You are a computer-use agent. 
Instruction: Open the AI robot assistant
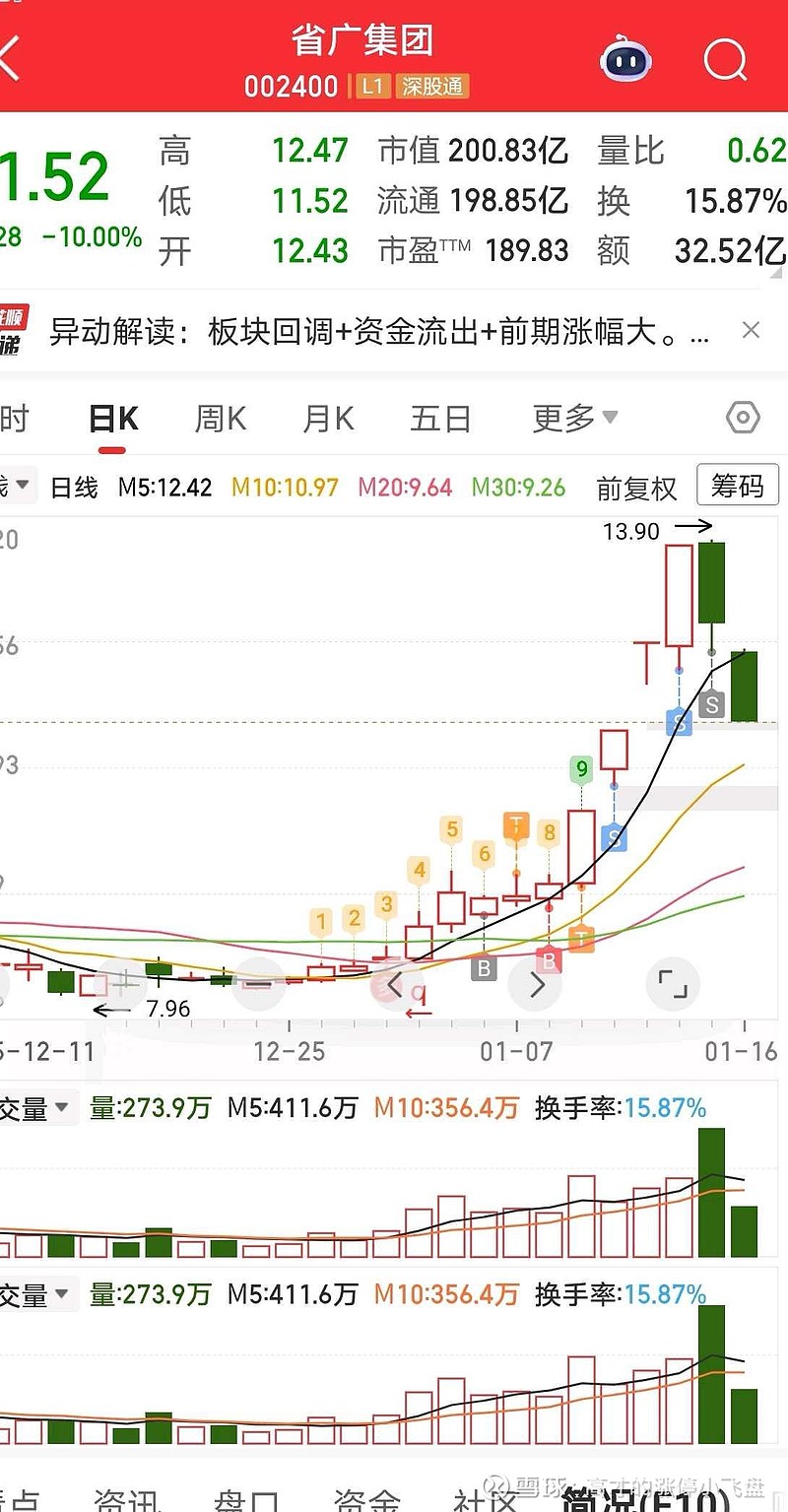[624, 59]
